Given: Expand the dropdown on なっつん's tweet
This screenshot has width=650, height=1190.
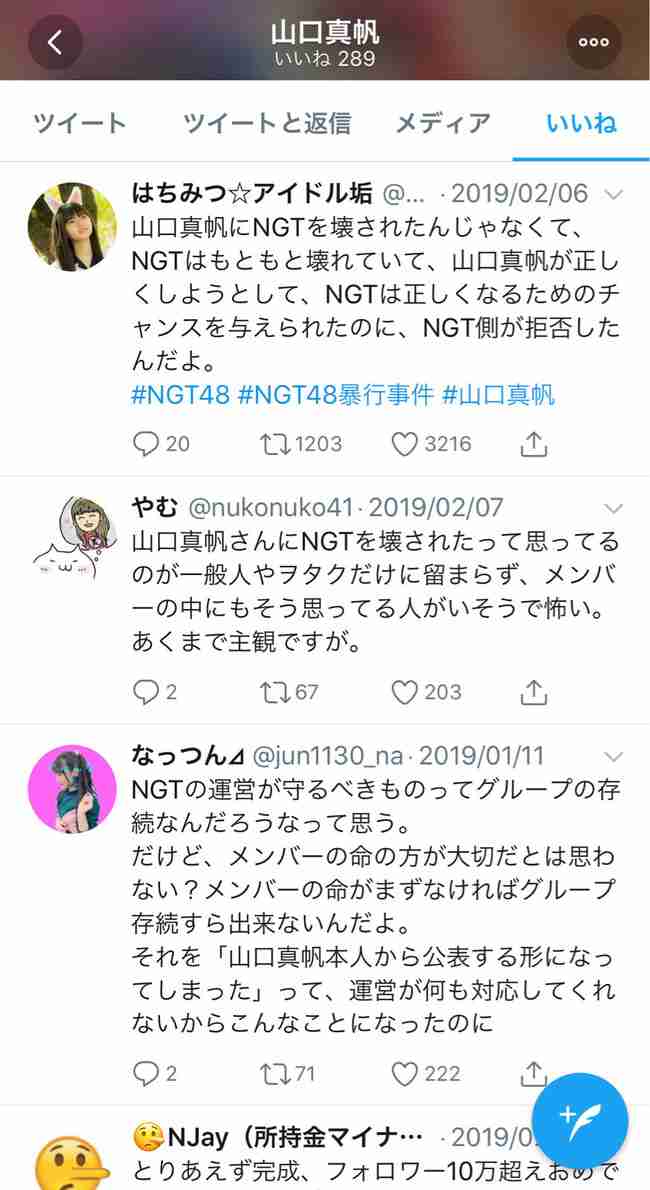Looking at the screenshot, I should 614,756.
